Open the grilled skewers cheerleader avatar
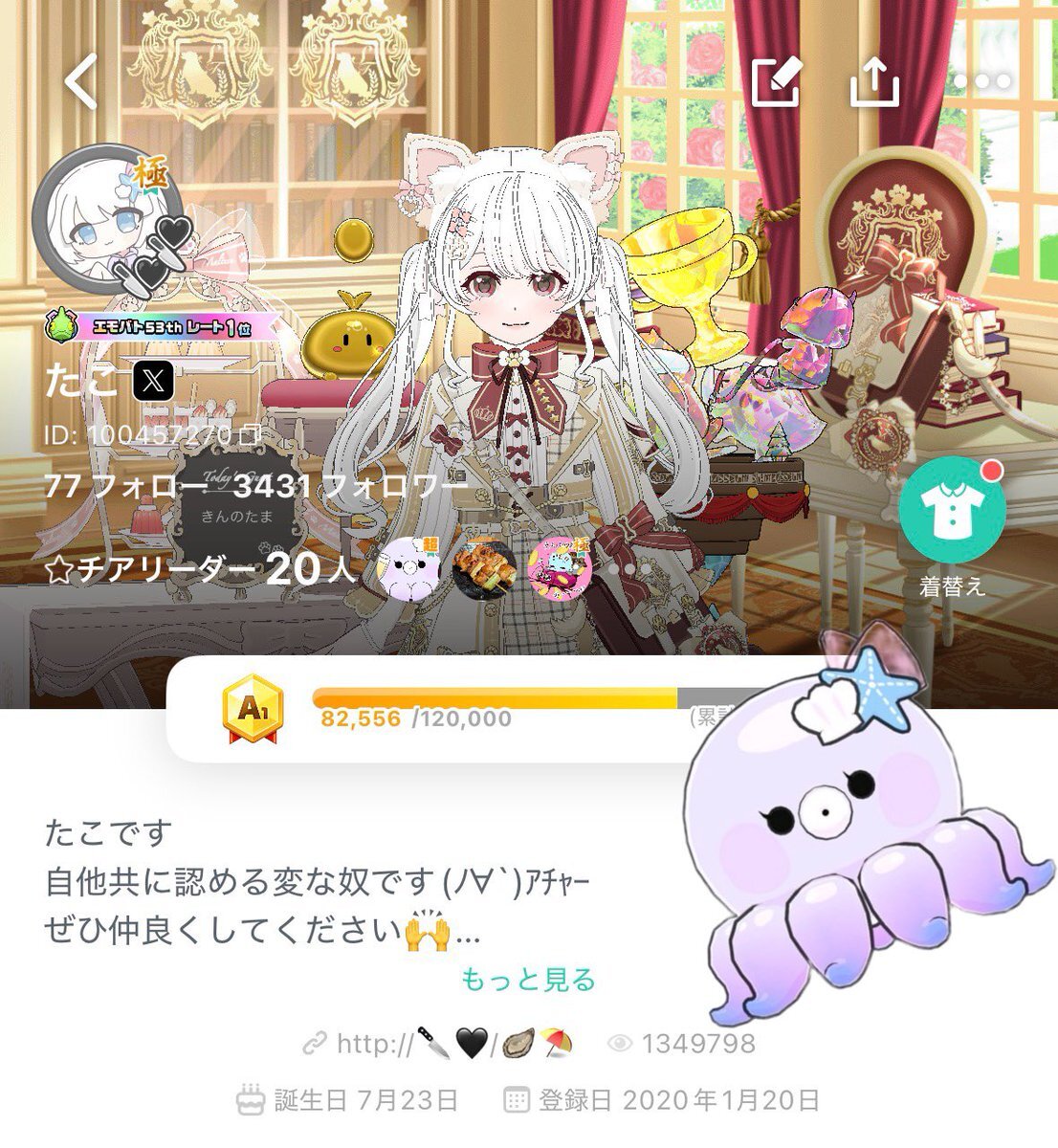Viewport: 1058px width, 1148px height. [x=484, y=569]
